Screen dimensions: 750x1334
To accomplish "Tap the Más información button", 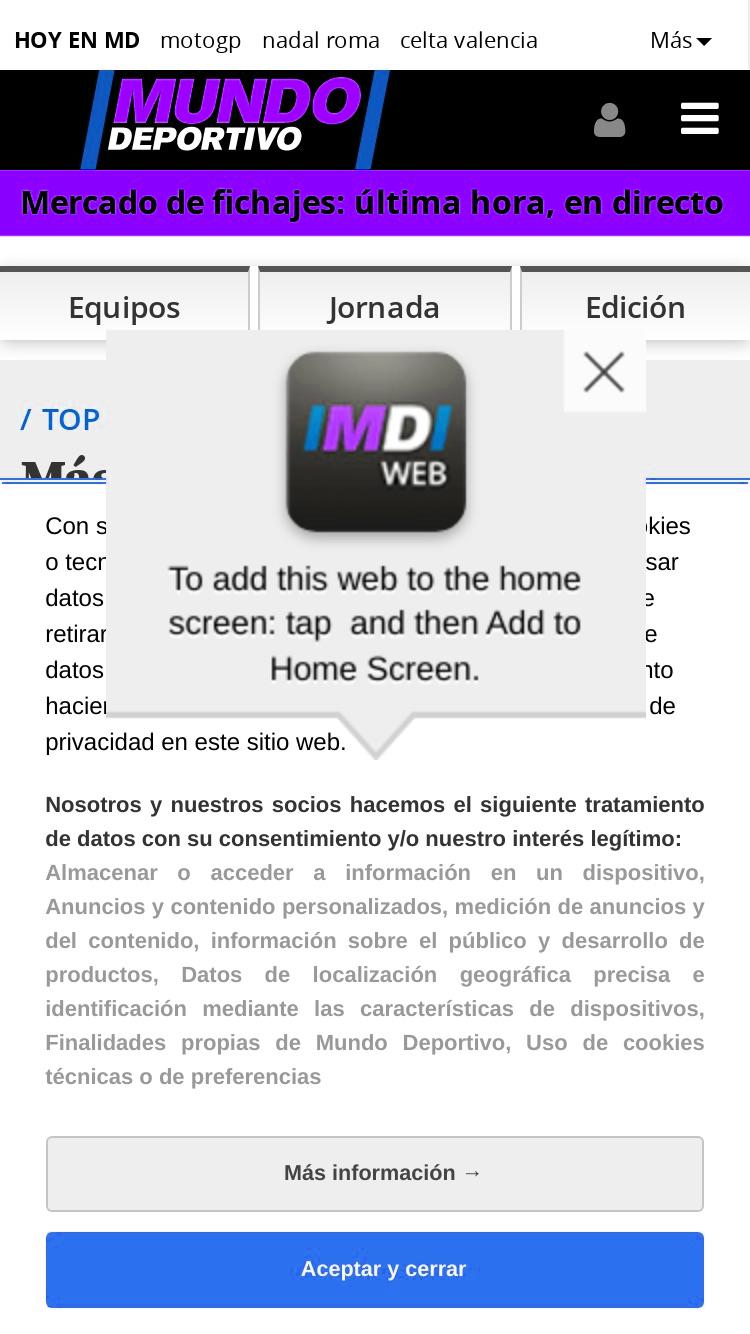I will [375, 1173].
